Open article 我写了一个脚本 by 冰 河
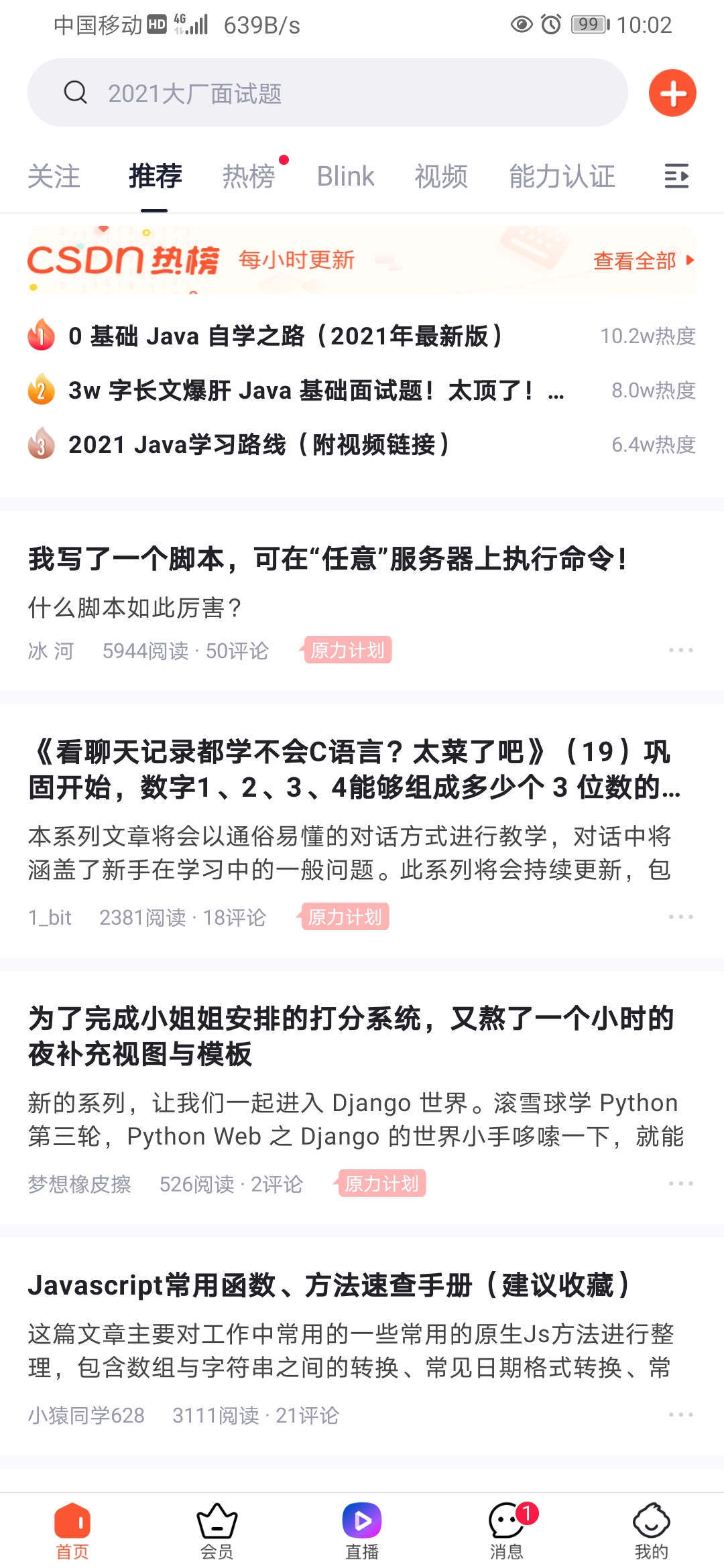Screen dimensions: 724x1568 (x=328, y=559)
